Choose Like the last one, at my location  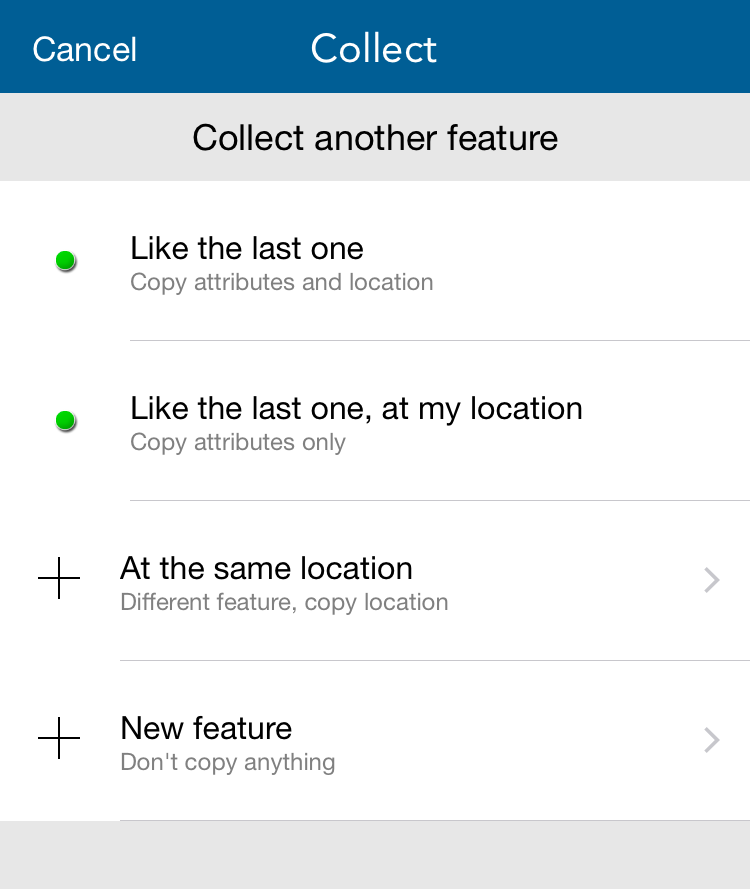click(375, 422)
